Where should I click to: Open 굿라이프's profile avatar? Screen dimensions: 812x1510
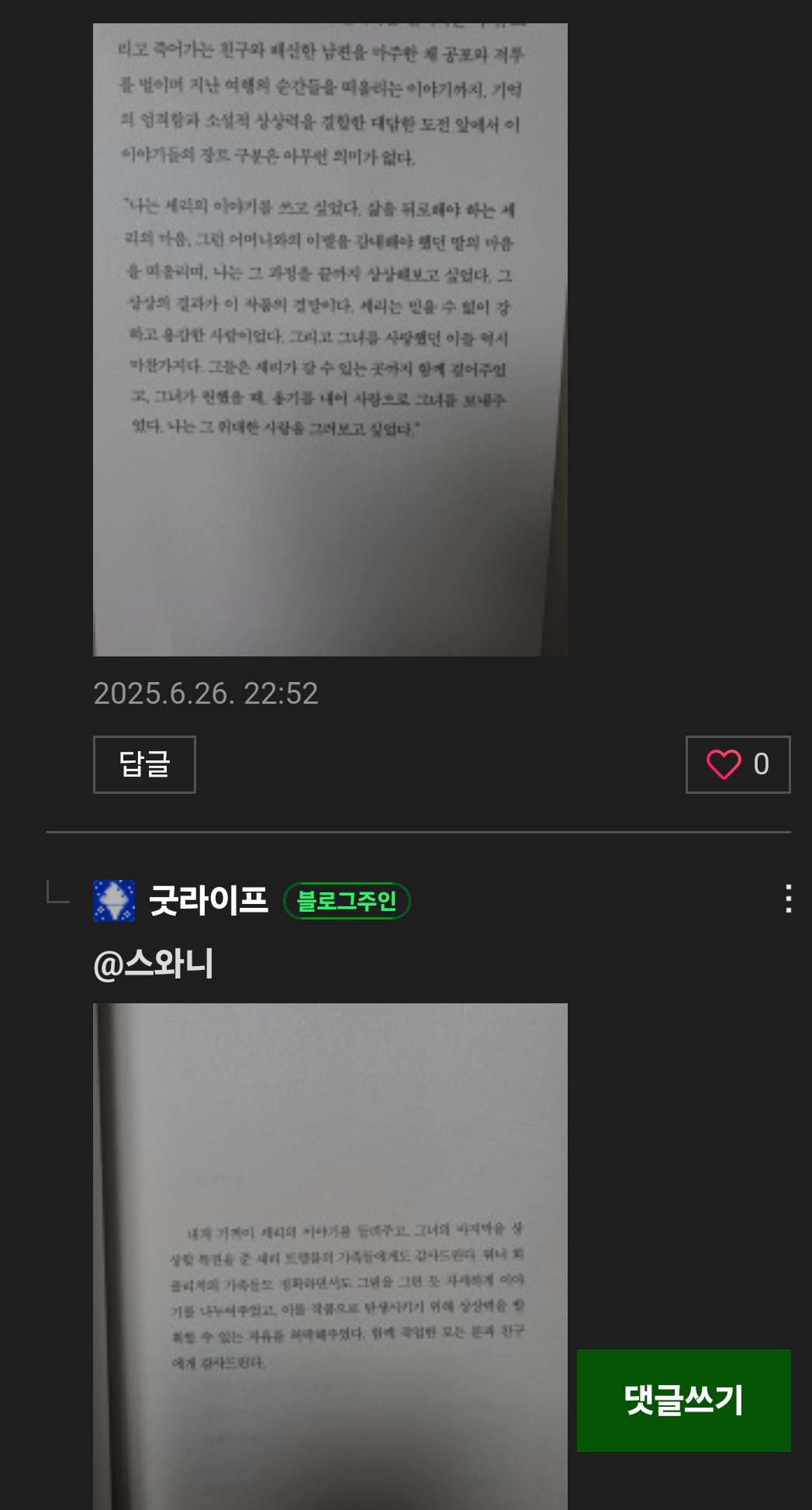coord(114,900)
